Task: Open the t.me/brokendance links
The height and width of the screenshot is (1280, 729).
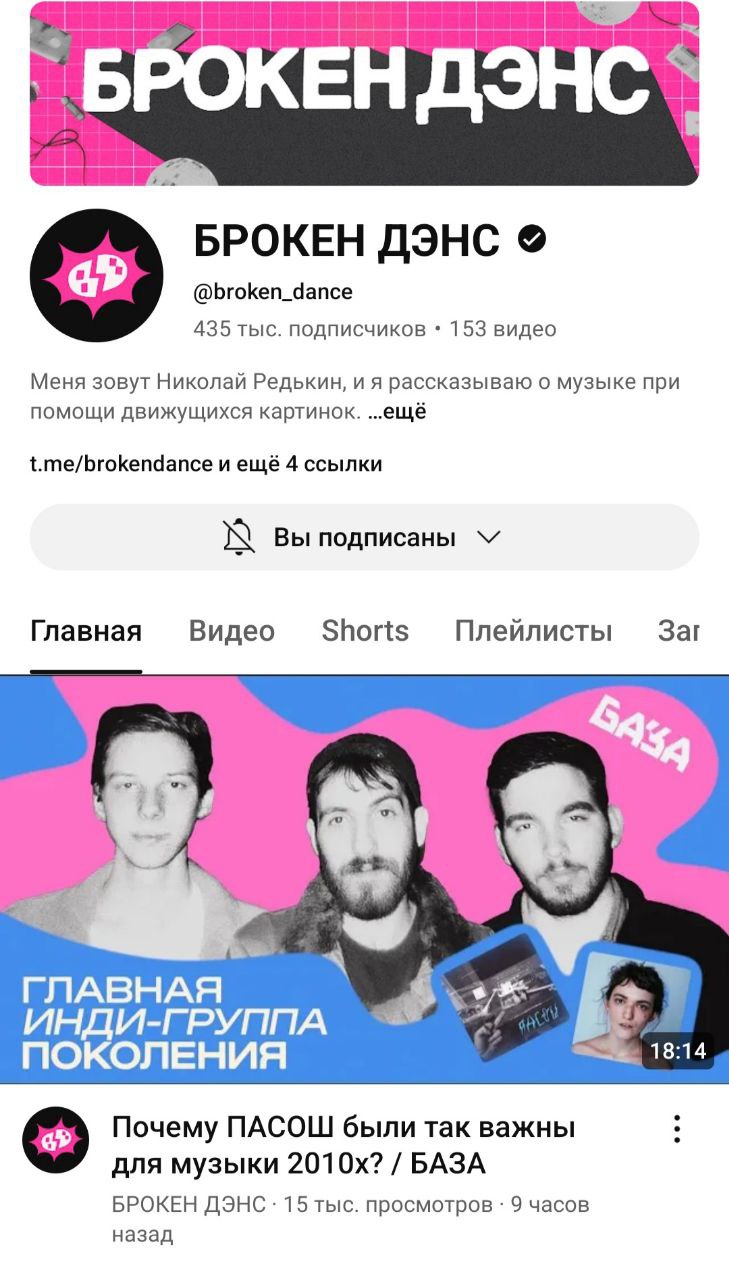Action: click(x=206, y=464)
